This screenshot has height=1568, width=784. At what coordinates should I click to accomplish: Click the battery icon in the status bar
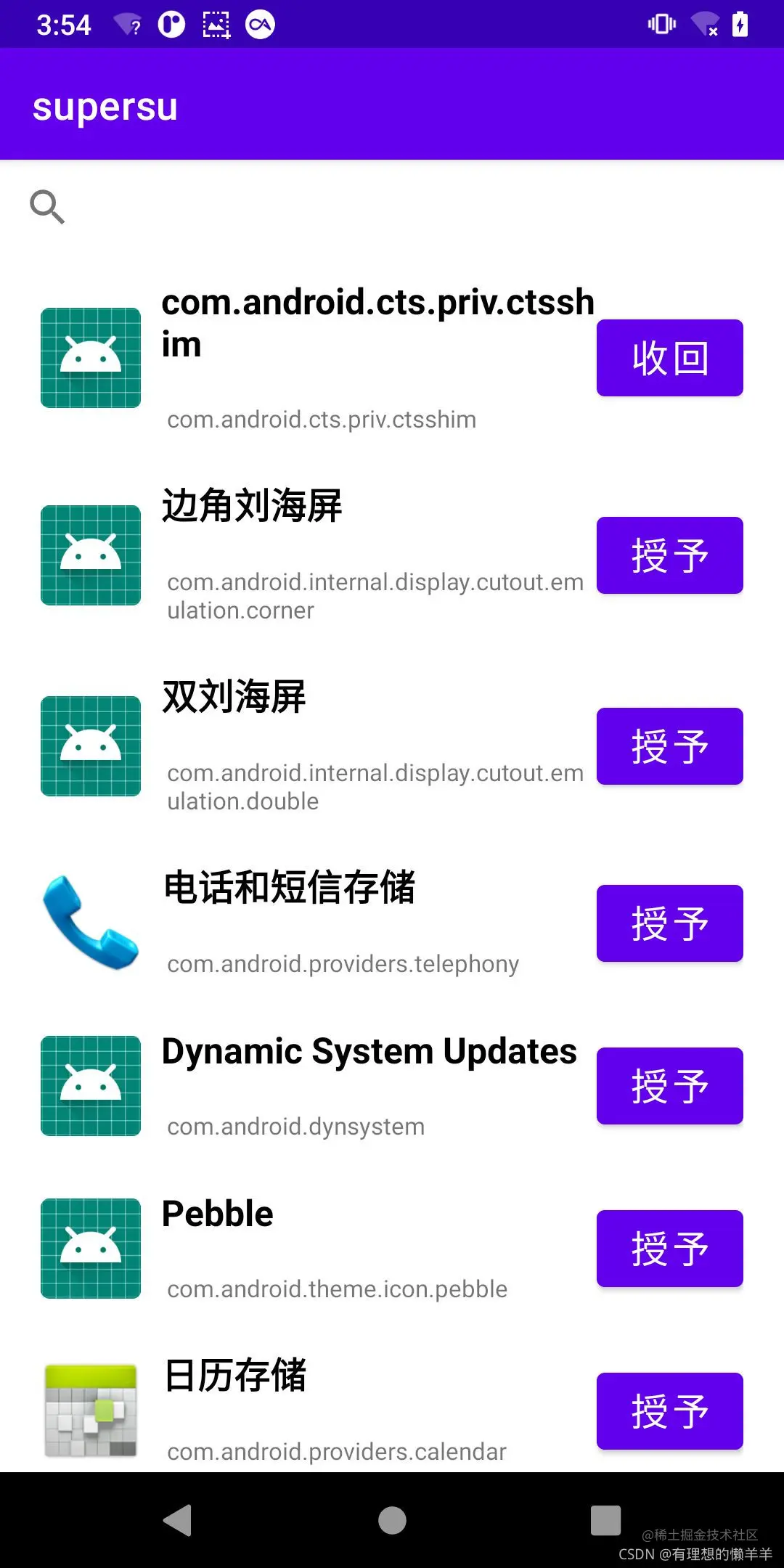coord(740,23)
